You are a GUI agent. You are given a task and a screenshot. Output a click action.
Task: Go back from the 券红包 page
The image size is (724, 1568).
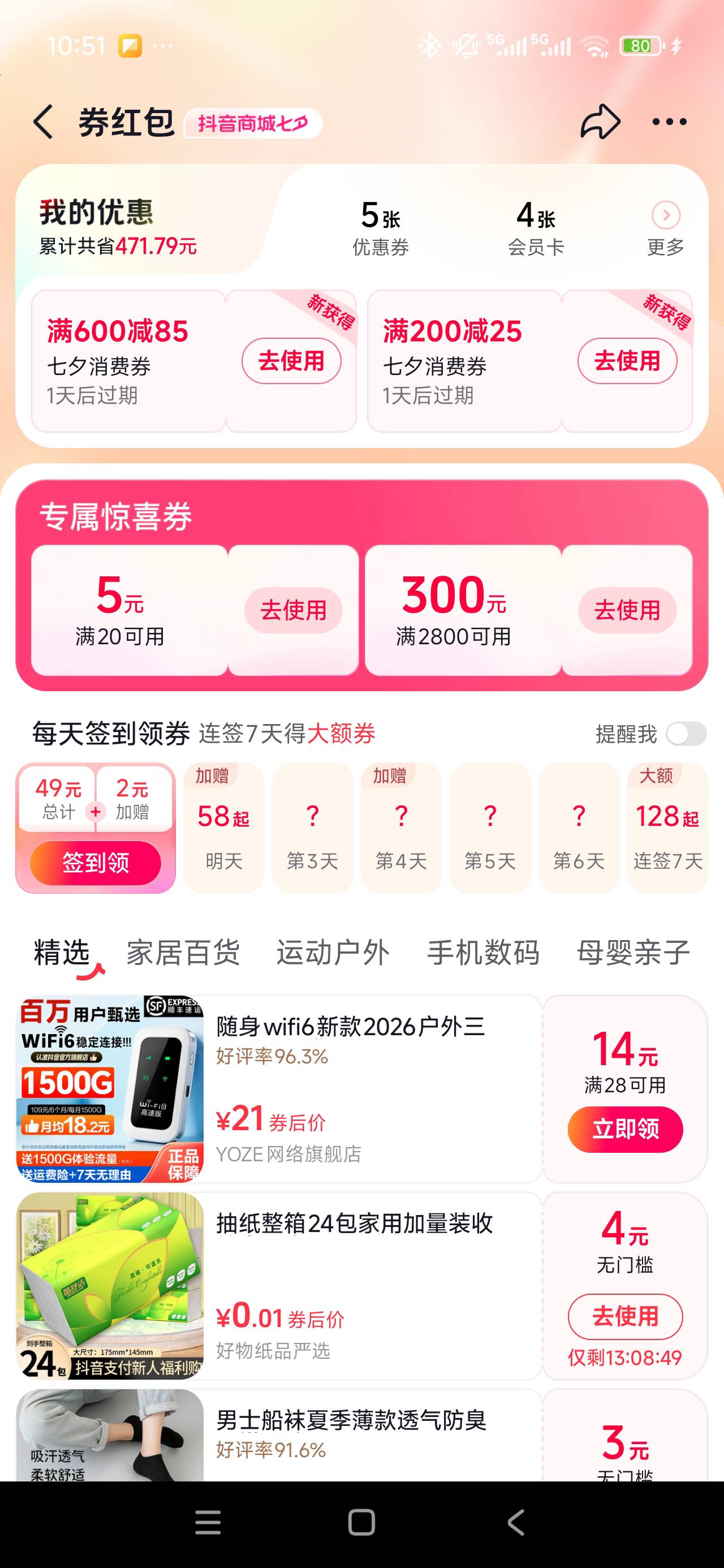(43, 122)
